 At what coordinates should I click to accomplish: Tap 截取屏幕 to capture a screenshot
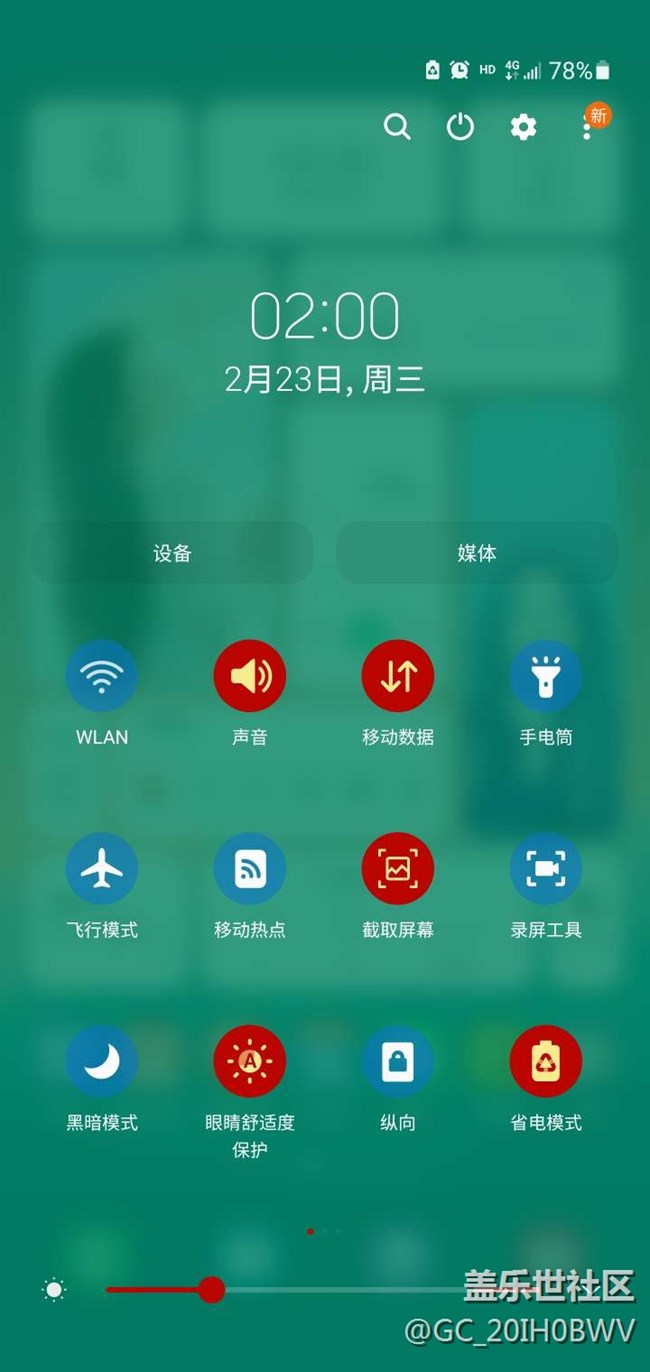[398, 869]
